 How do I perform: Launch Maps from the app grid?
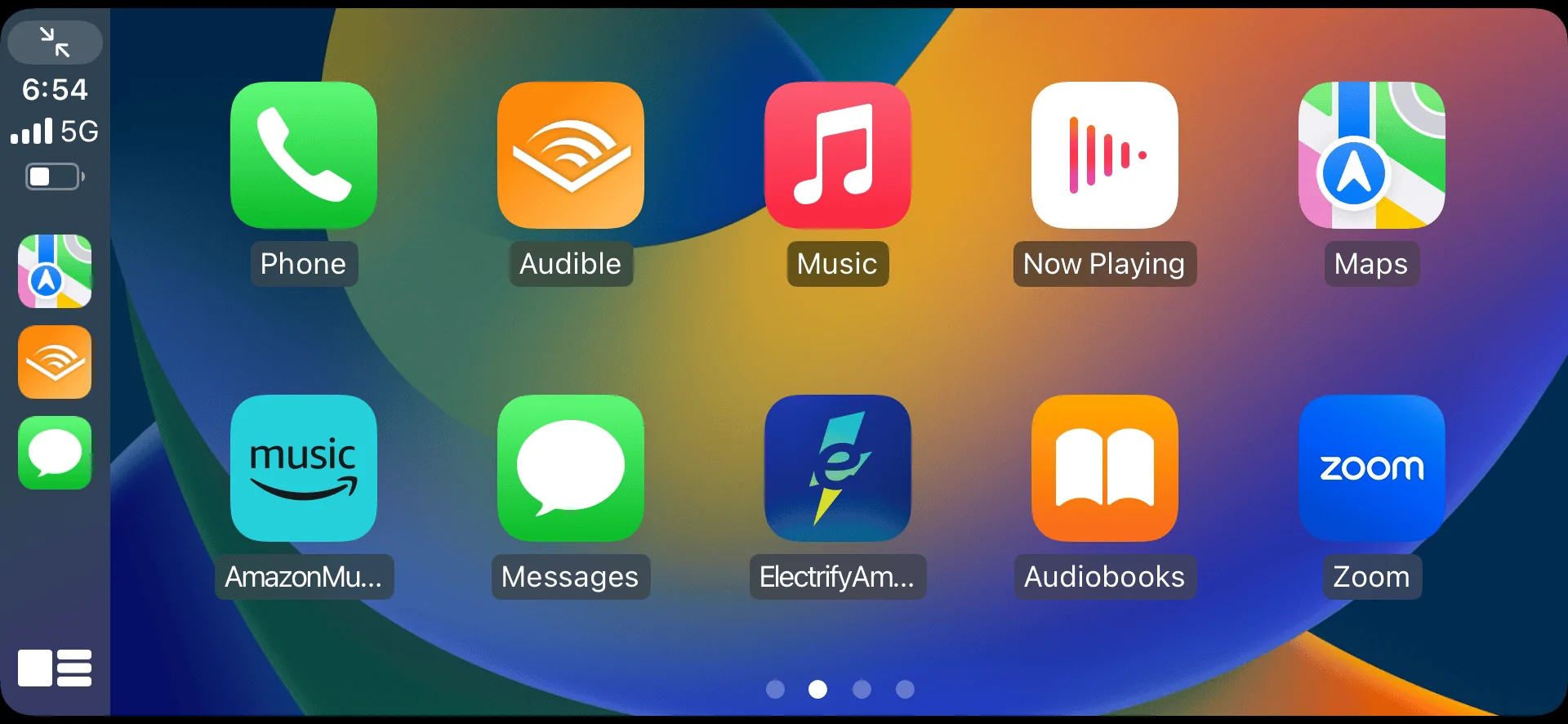coord(1371,155)
